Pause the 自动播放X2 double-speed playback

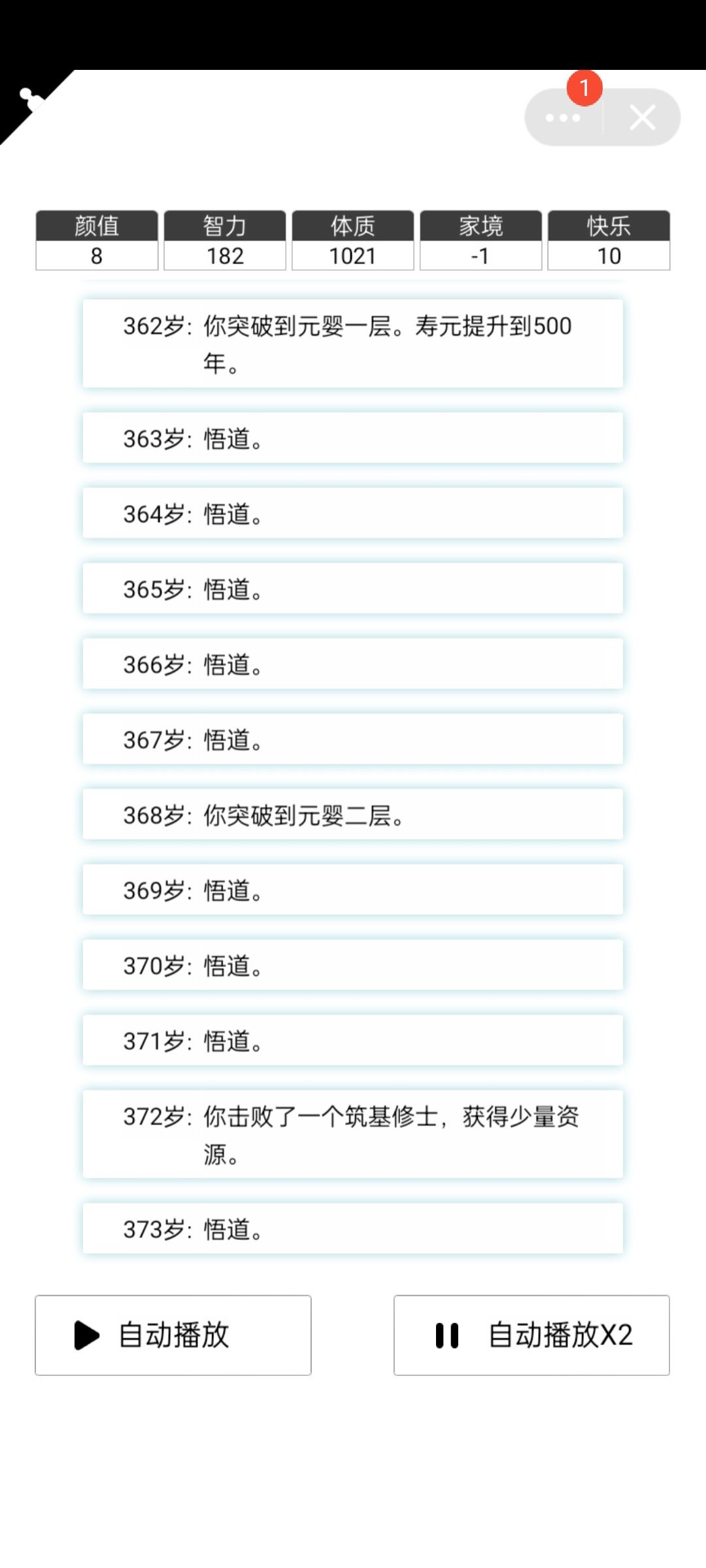pyautogui.click(x=531, y=1335)
